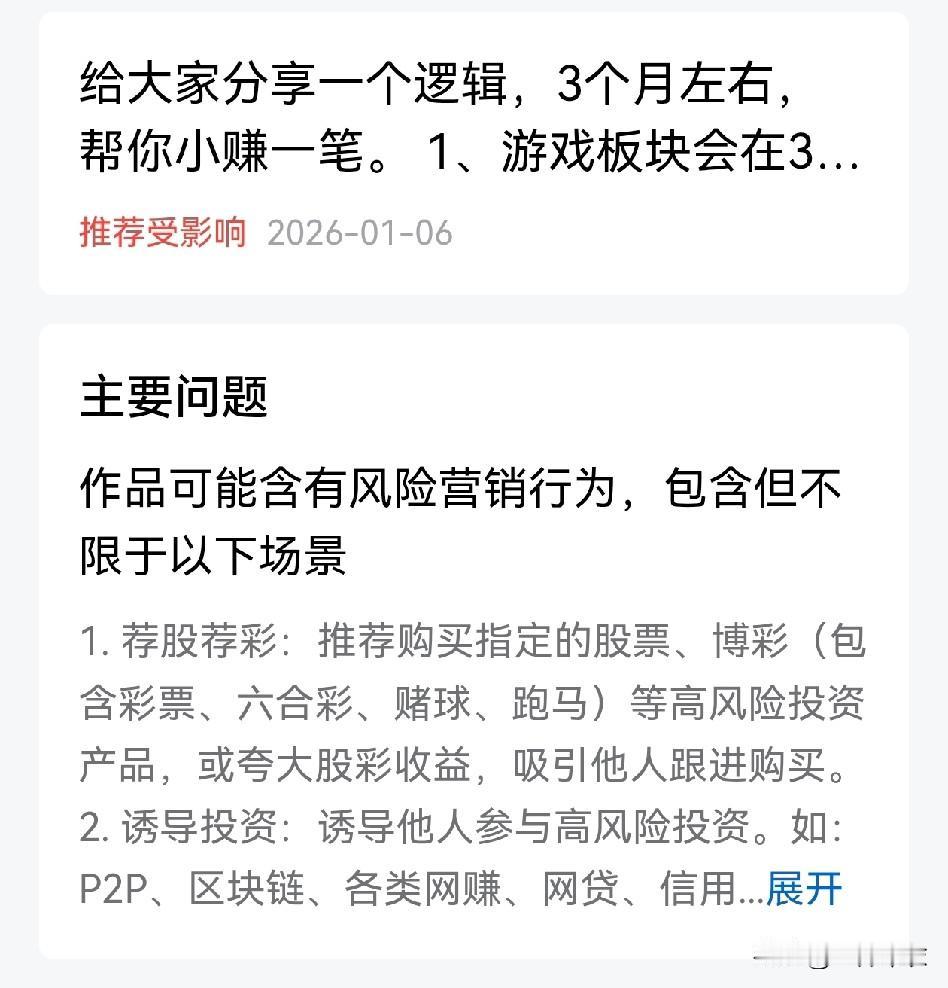
Task: Select the date 2026-01-06
Action: coord(359,232)
